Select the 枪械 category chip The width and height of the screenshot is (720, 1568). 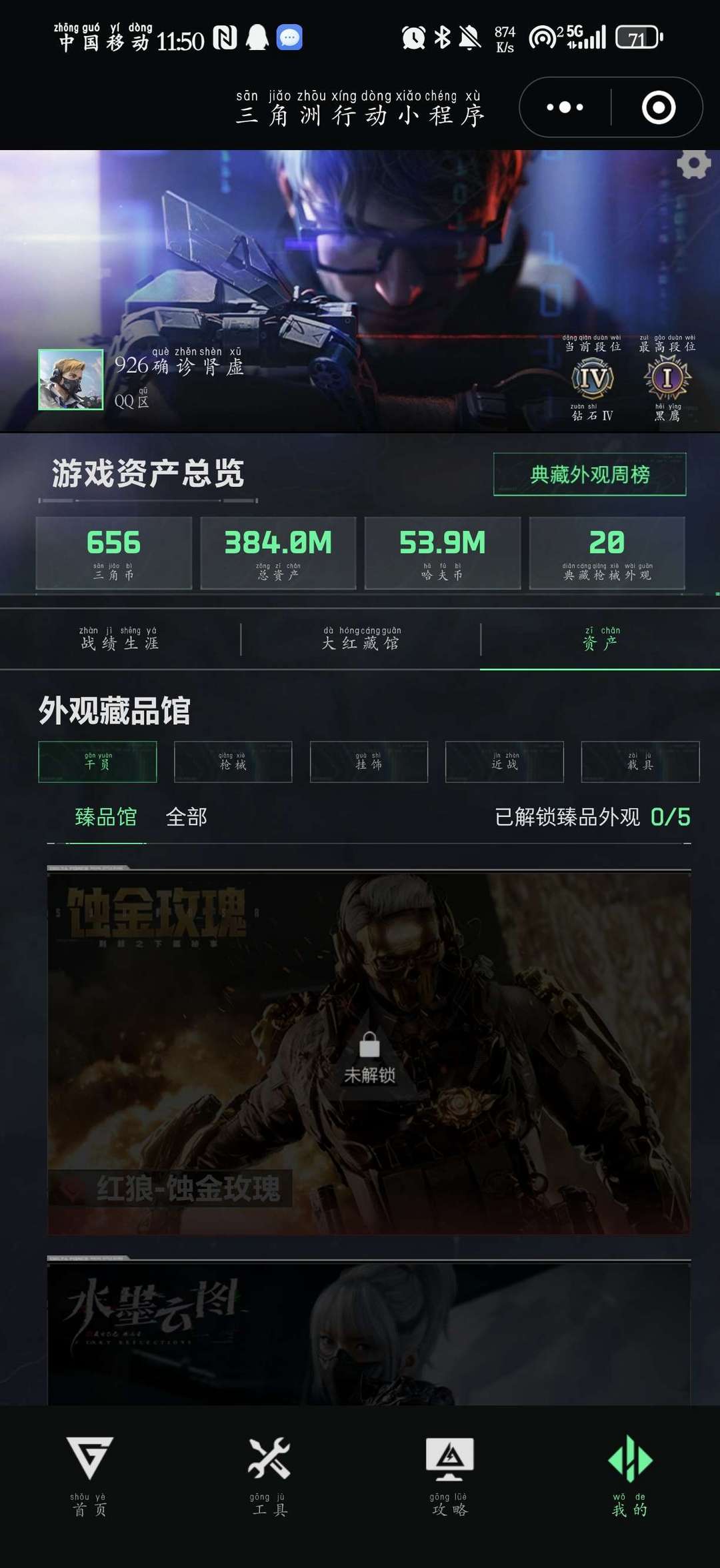233,762
